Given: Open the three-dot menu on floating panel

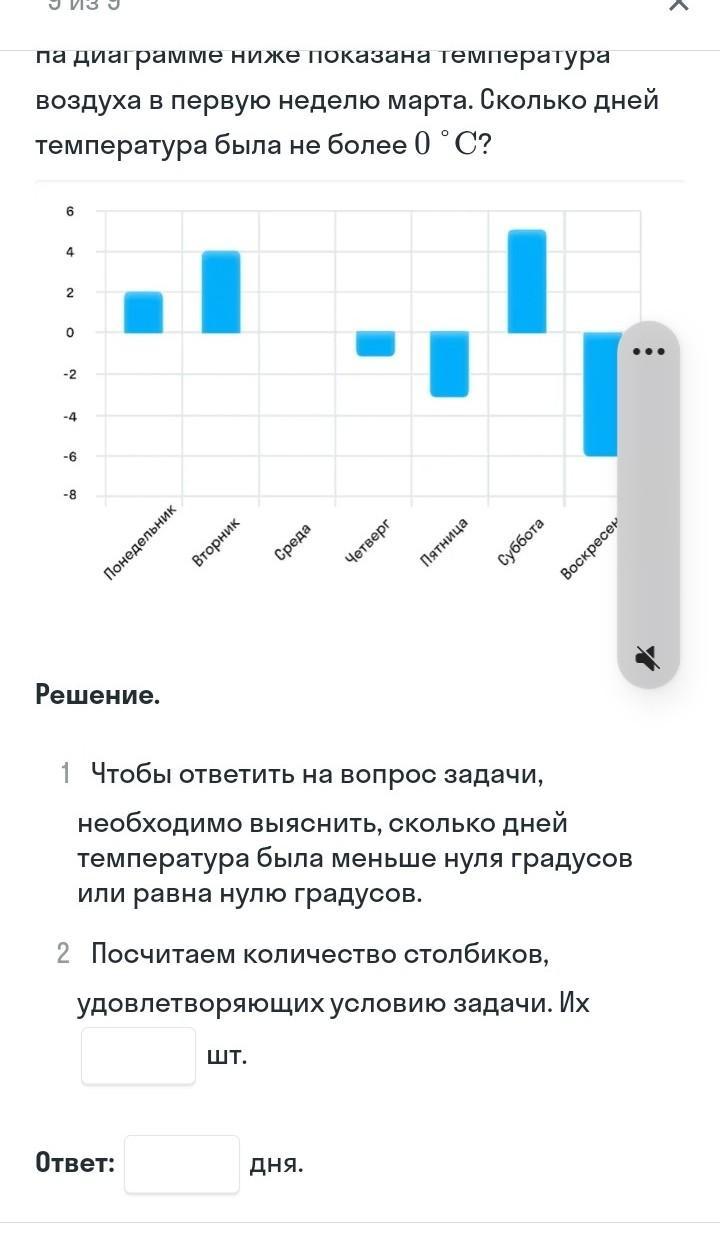Looking at the screenshot, I should tap(648, 351).
